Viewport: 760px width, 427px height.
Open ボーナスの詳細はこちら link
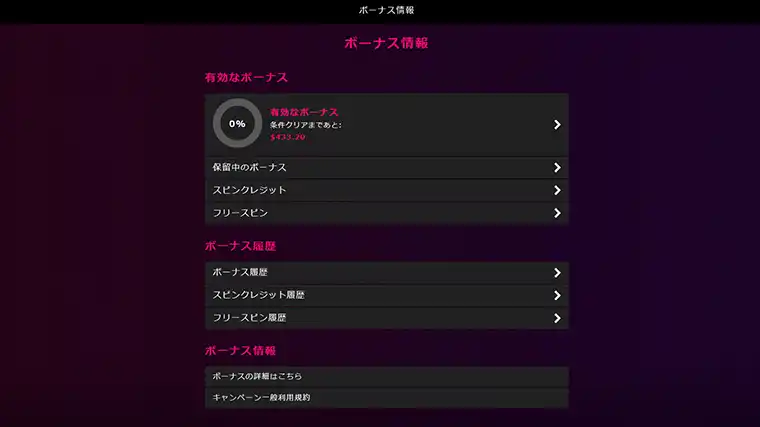pos(386,376)
